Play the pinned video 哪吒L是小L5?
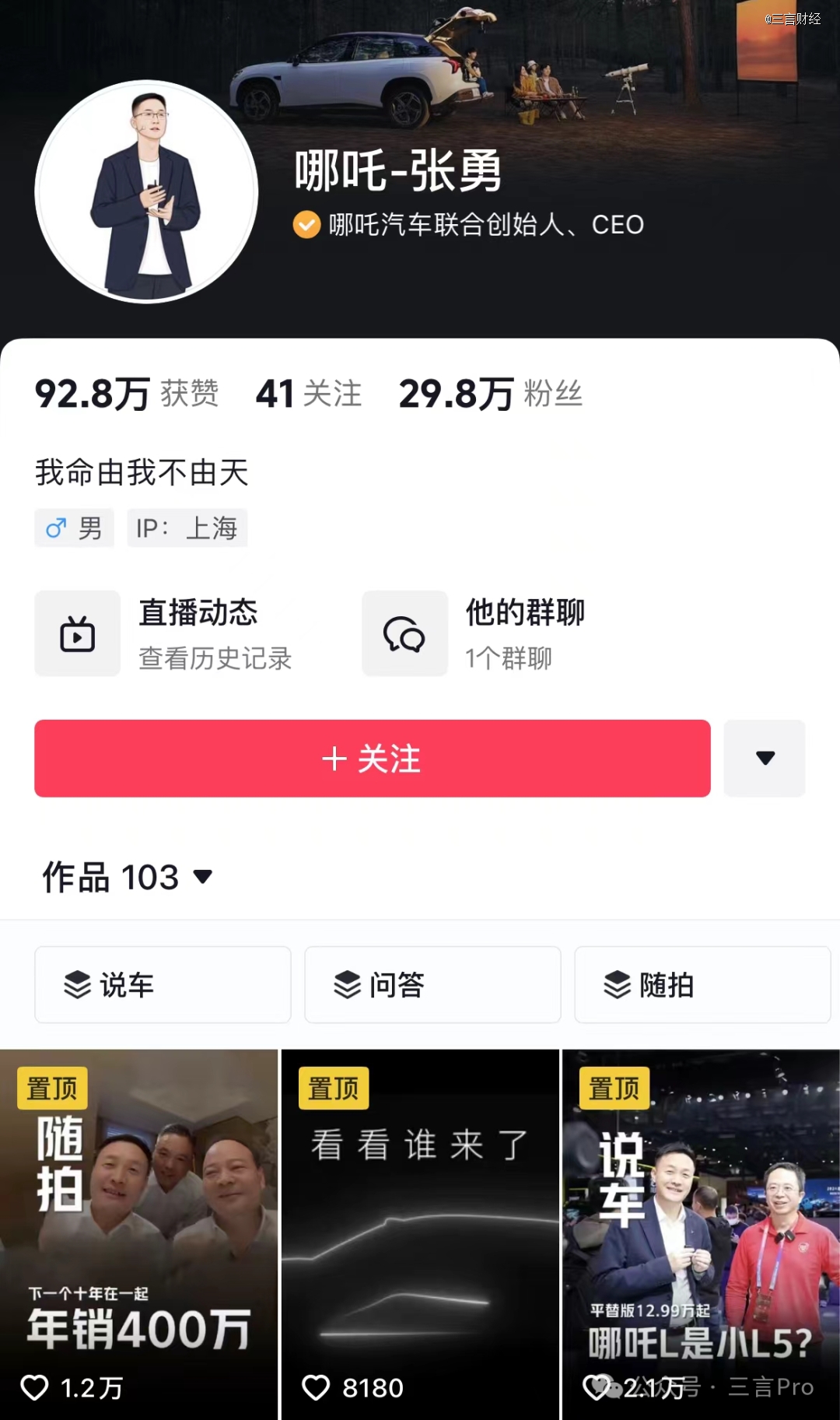This screenshot has width=840, height=1420. (701, 1233)
